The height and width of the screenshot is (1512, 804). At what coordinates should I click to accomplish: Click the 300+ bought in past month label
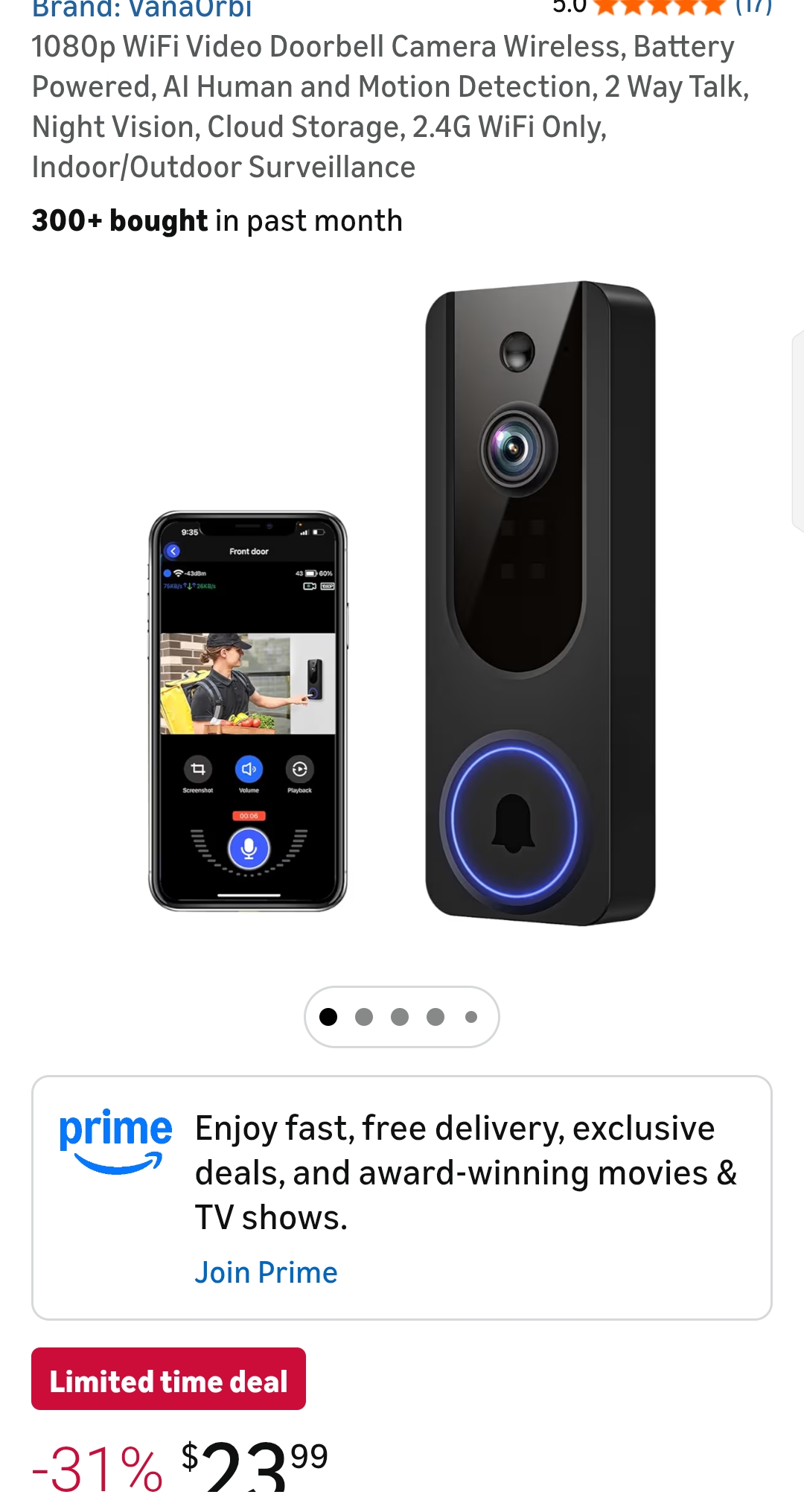pyautogui.click(x=216, y=220)
